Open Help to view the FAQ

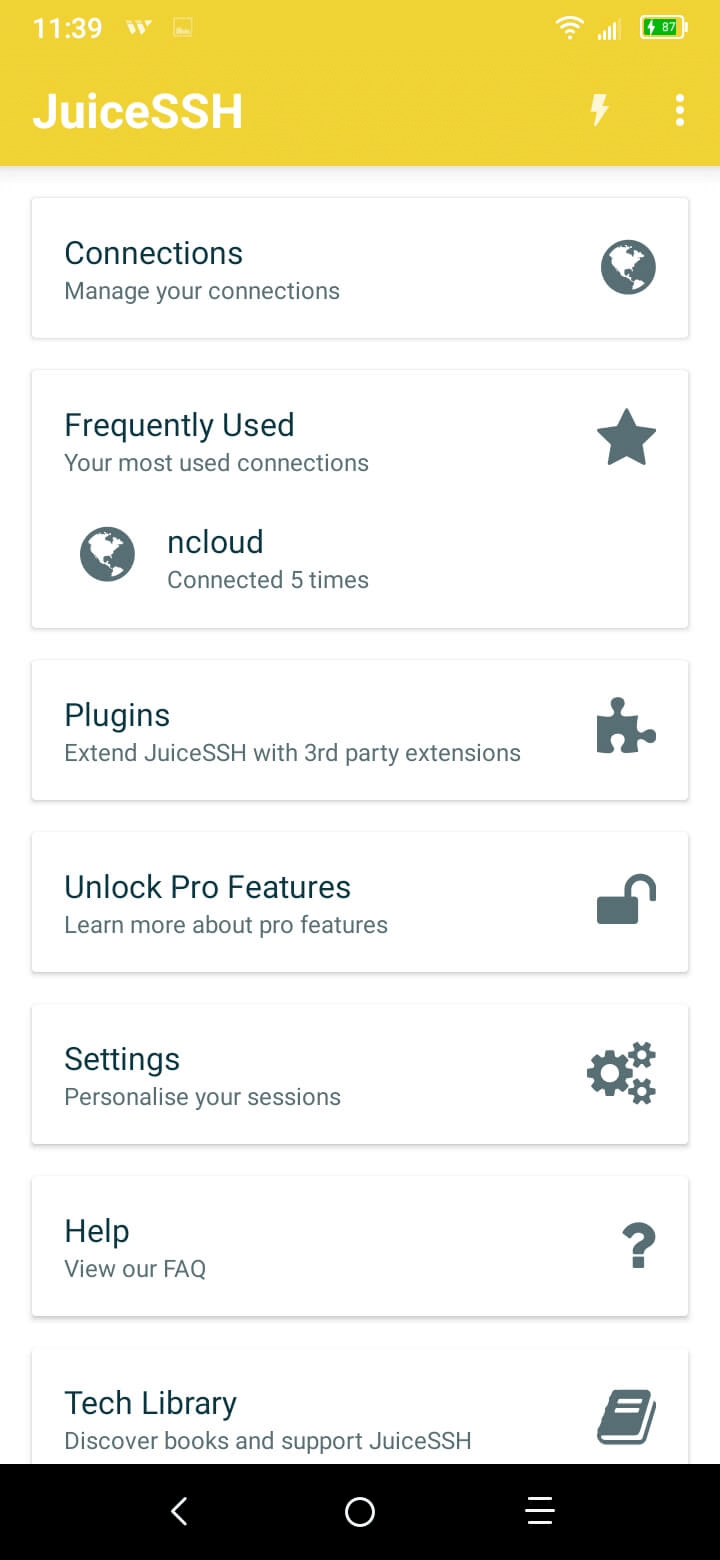tap(360, 1246)
